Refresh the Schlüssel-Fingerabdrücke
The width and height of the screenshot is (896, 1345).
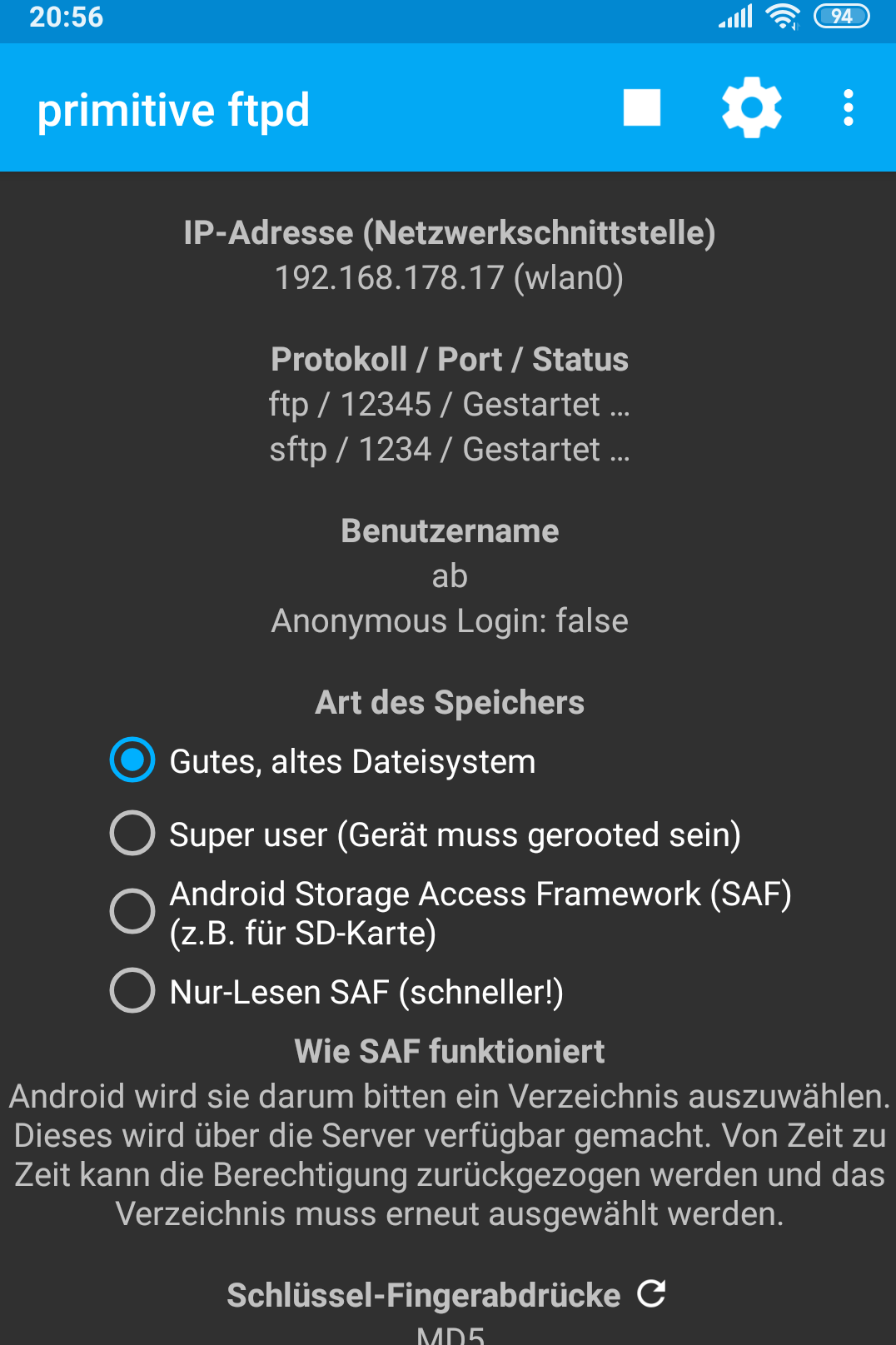[651, 1293]
